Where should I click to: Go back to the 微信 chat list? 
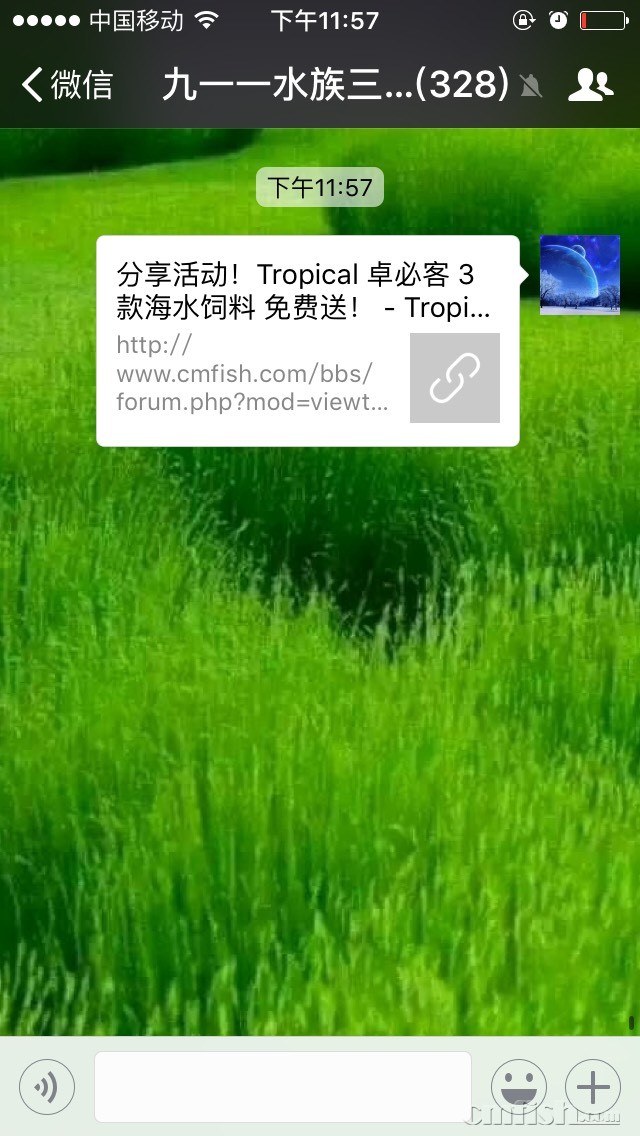(66, 85)
